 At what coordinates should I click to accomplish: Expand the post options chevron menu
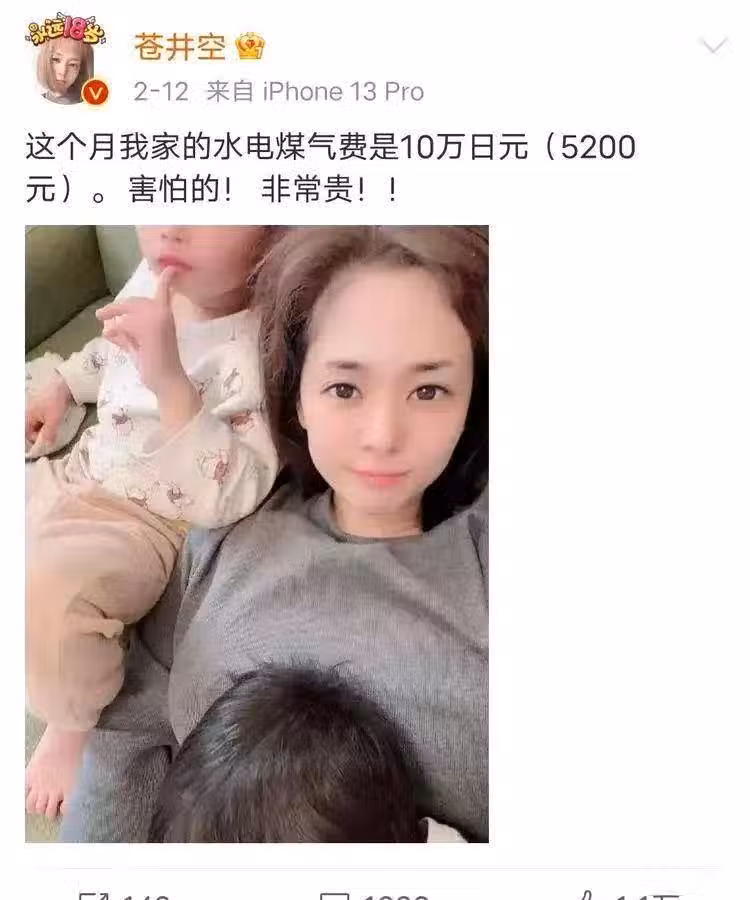pyautogui.click(x=713, y=46)
